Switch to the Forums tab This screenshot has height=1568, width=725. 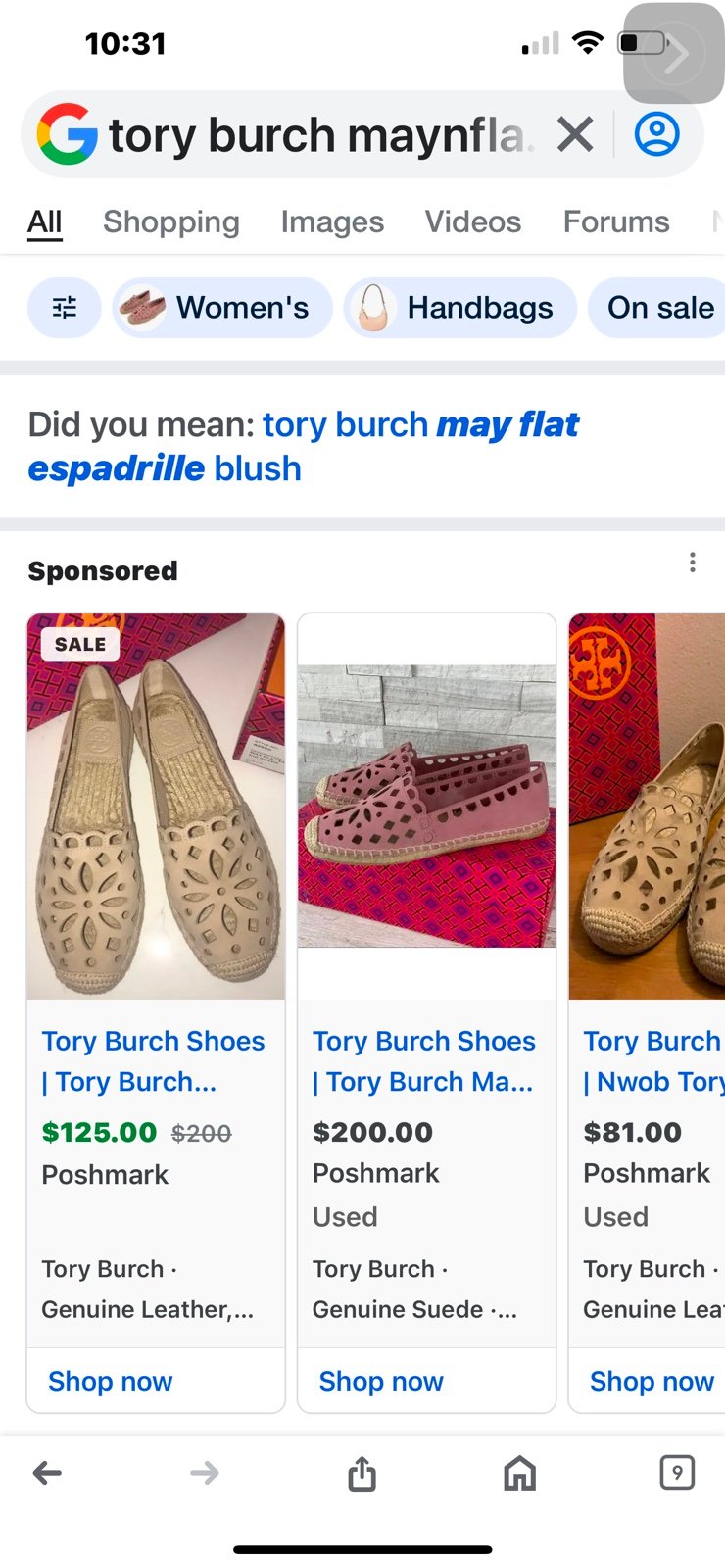(x=616, y=222)
